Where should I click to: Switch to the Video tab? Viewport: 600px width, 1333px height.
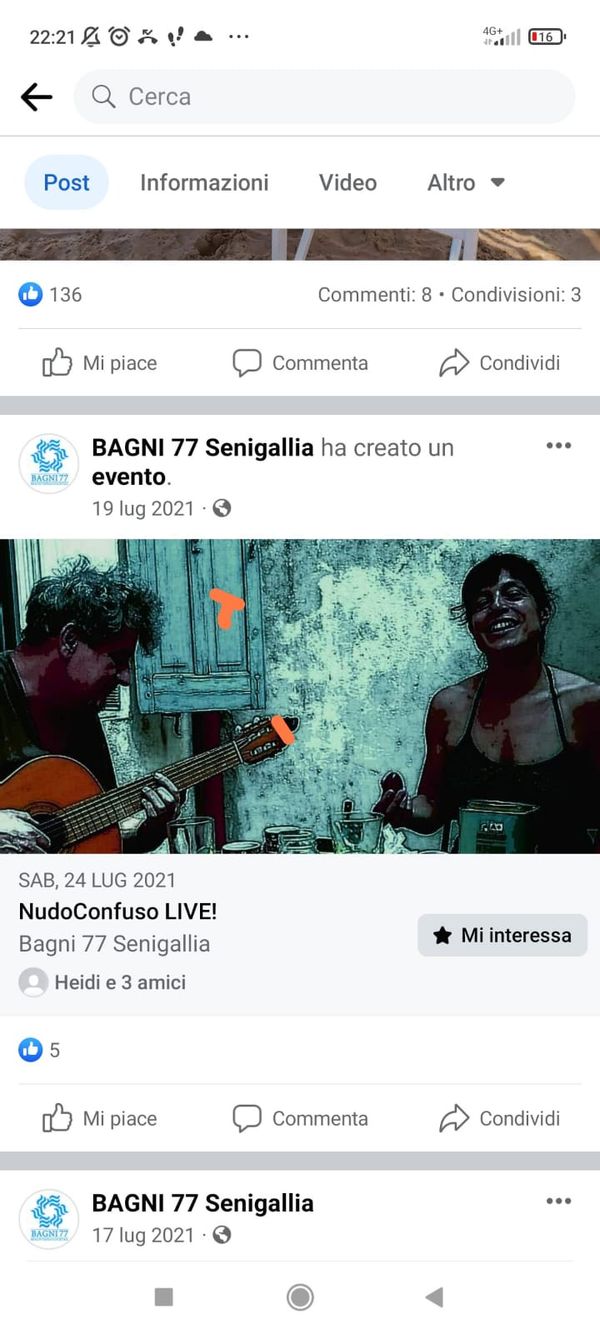(347, 183)
